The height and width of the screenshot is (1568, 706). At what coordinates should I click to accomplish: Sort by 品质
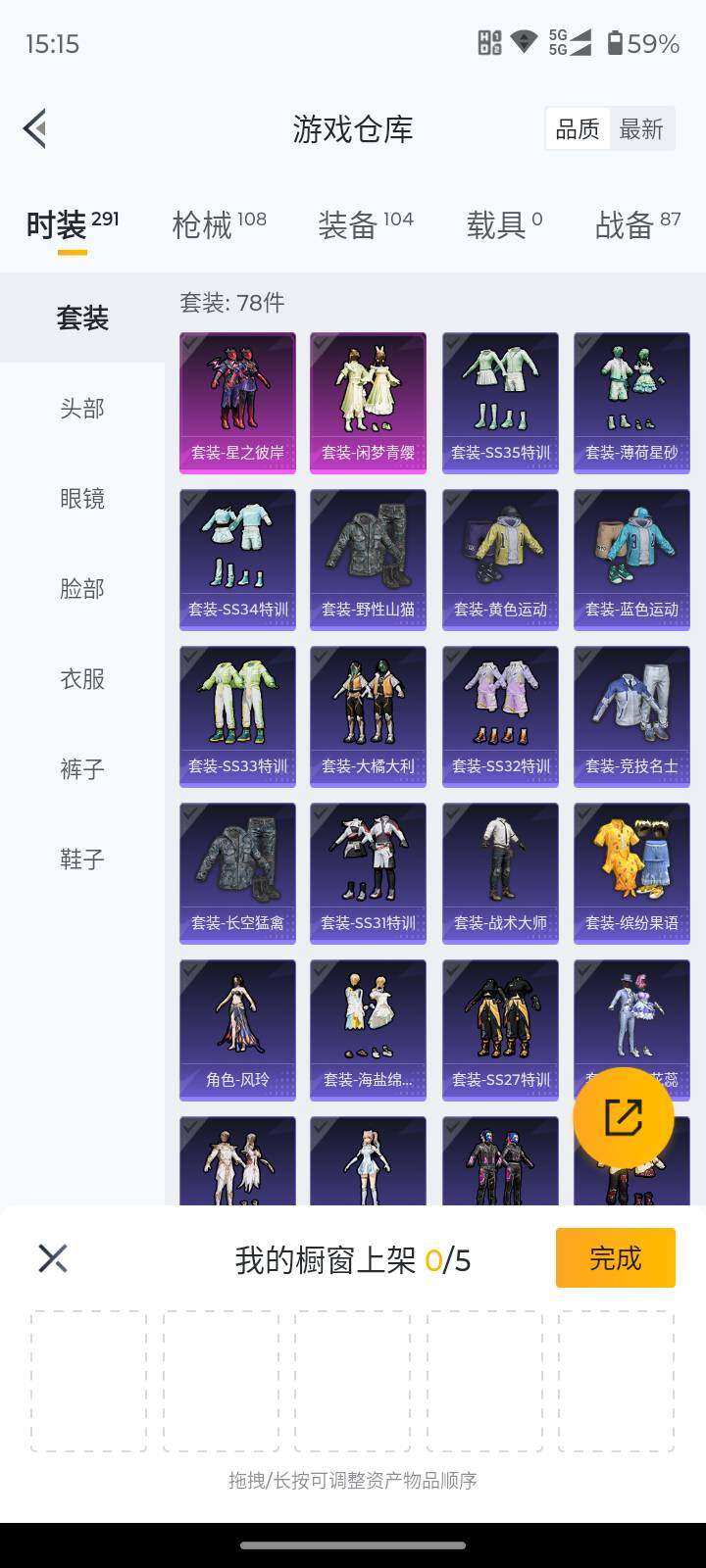tap(578, 129)
